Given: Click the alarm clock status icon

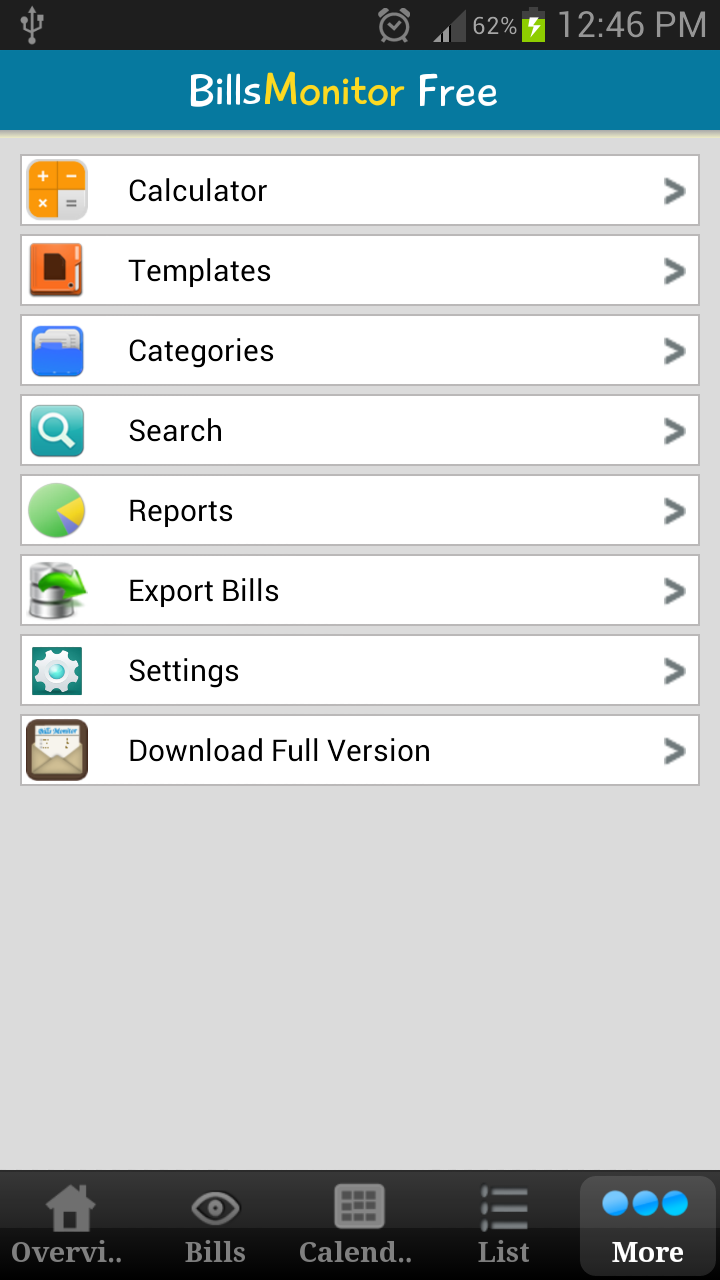Looking at the screenshot, I should pyautogui.click(x=393, y=26).
